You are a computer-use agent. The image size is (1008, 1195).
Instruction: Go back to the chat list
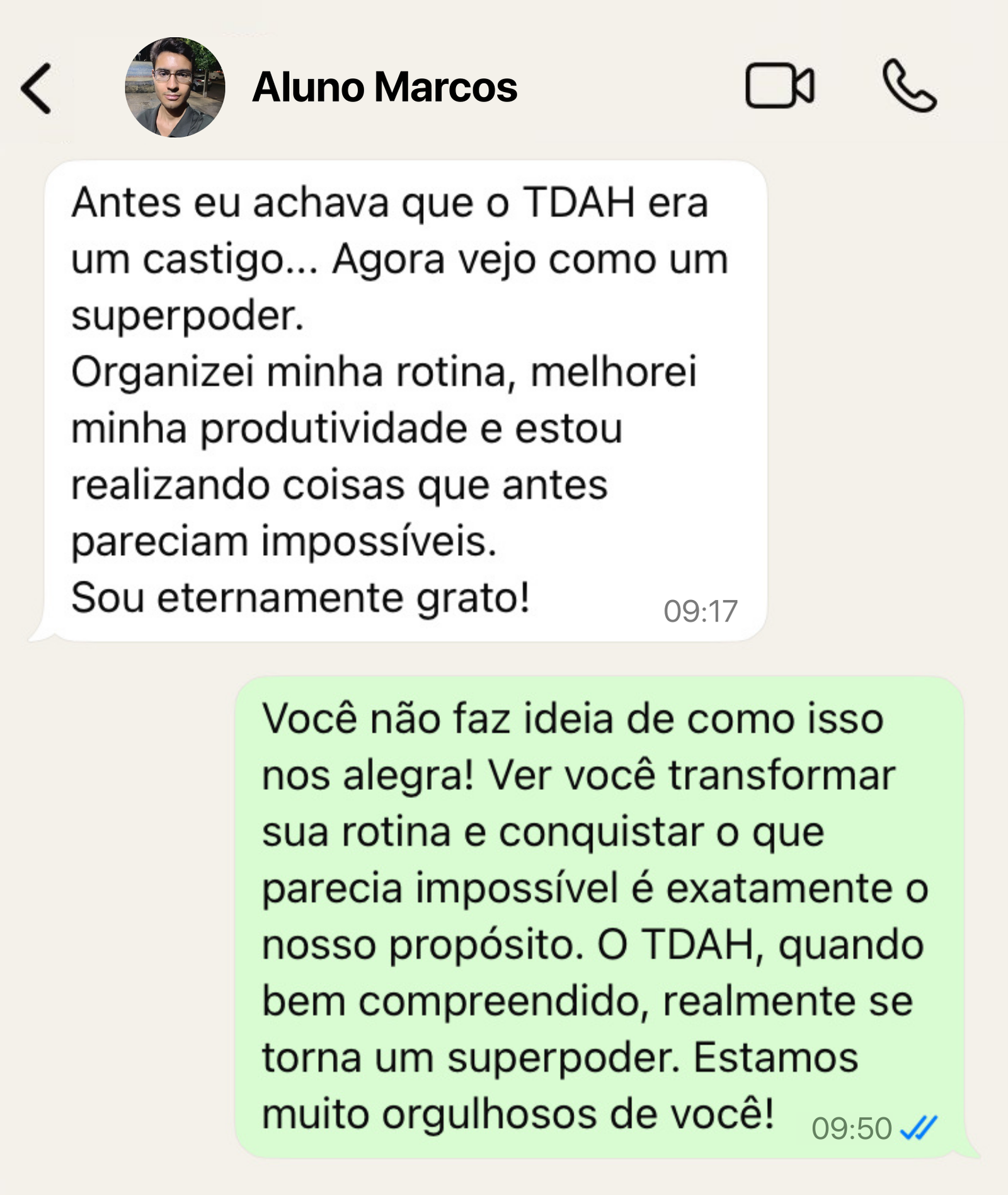click(x=36, y=88)
